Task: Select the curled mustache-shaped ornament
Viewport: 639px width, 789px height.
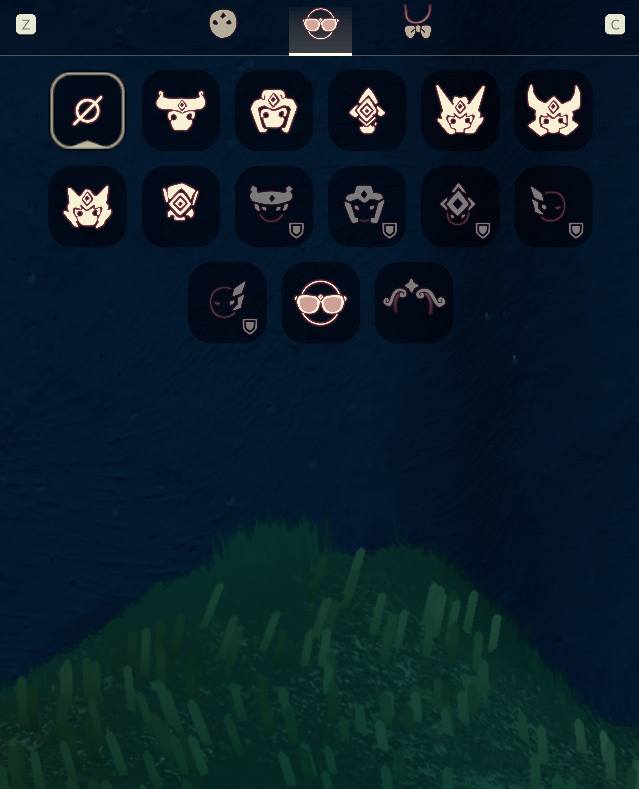Action: point(413,302)
